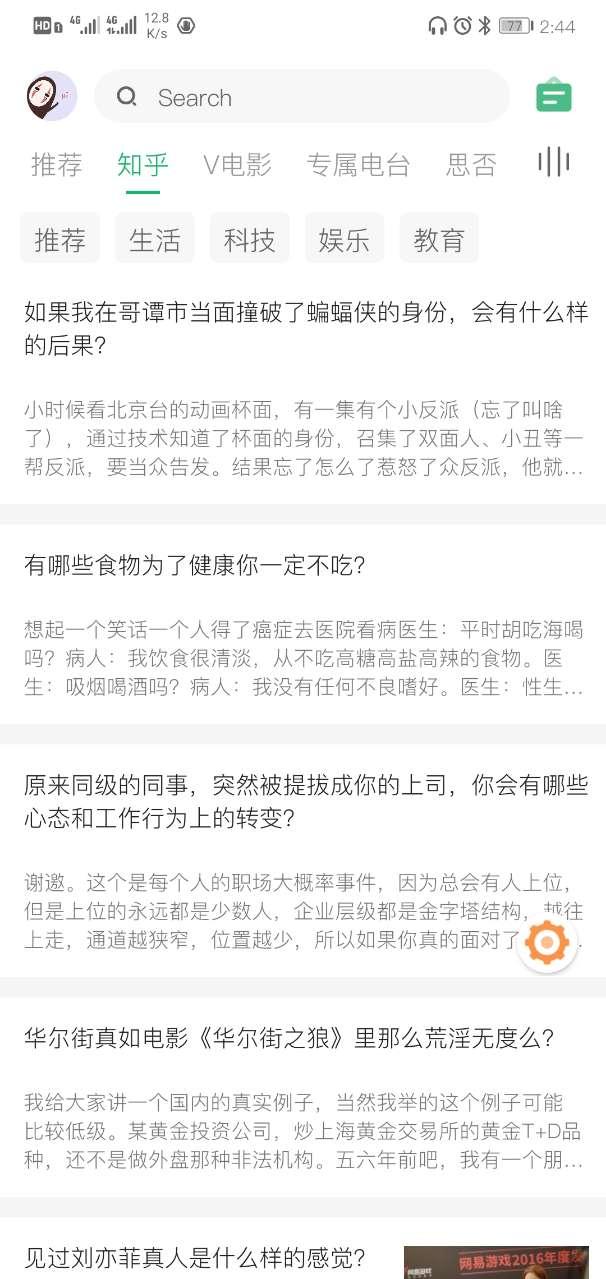The width and height of the screenshot is (606, 1279).
Task: Select the 教育 category chip
Action: 439,239
